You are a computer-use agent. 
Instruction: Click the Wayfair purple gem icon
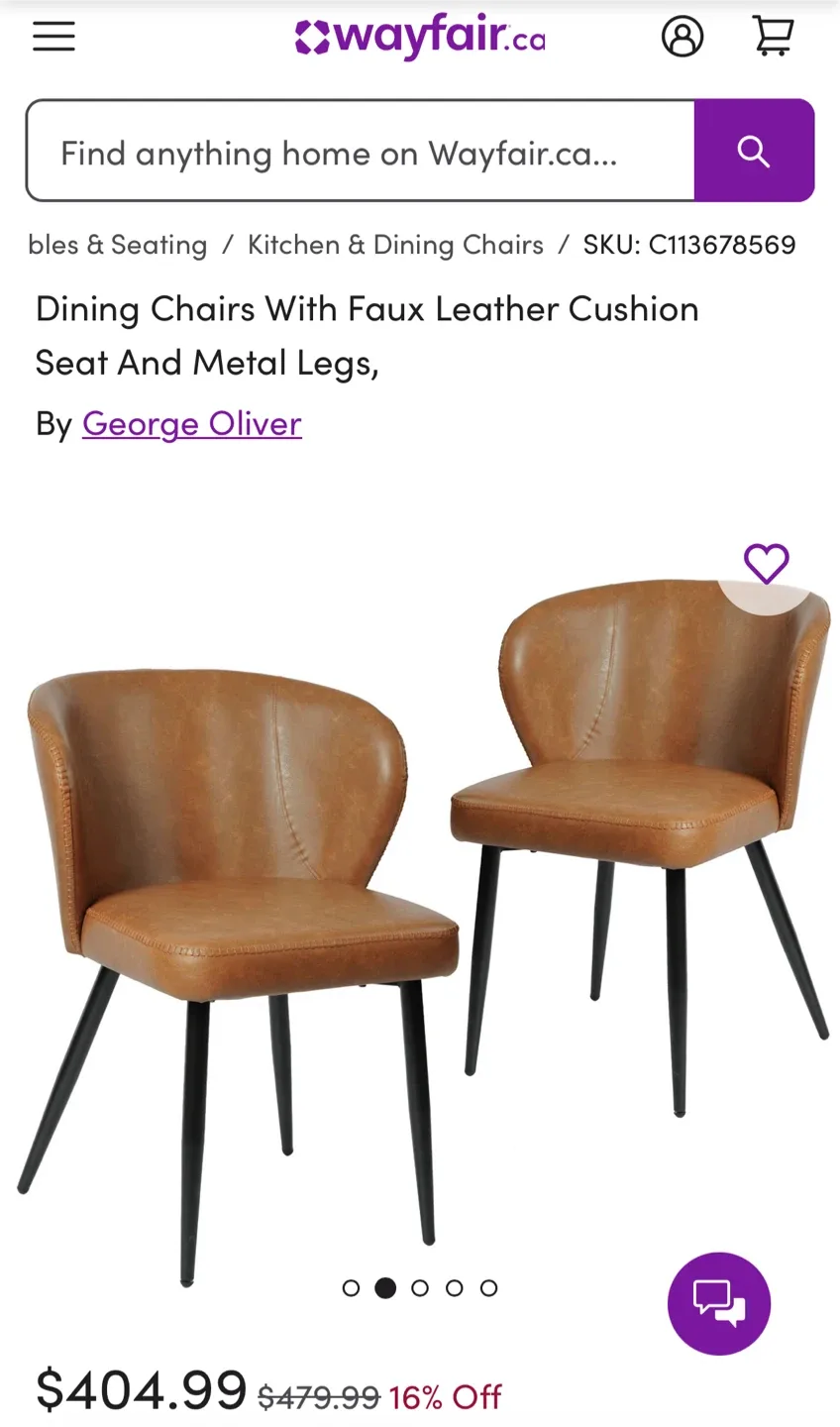pyautogui.click(x=310, y=37)
